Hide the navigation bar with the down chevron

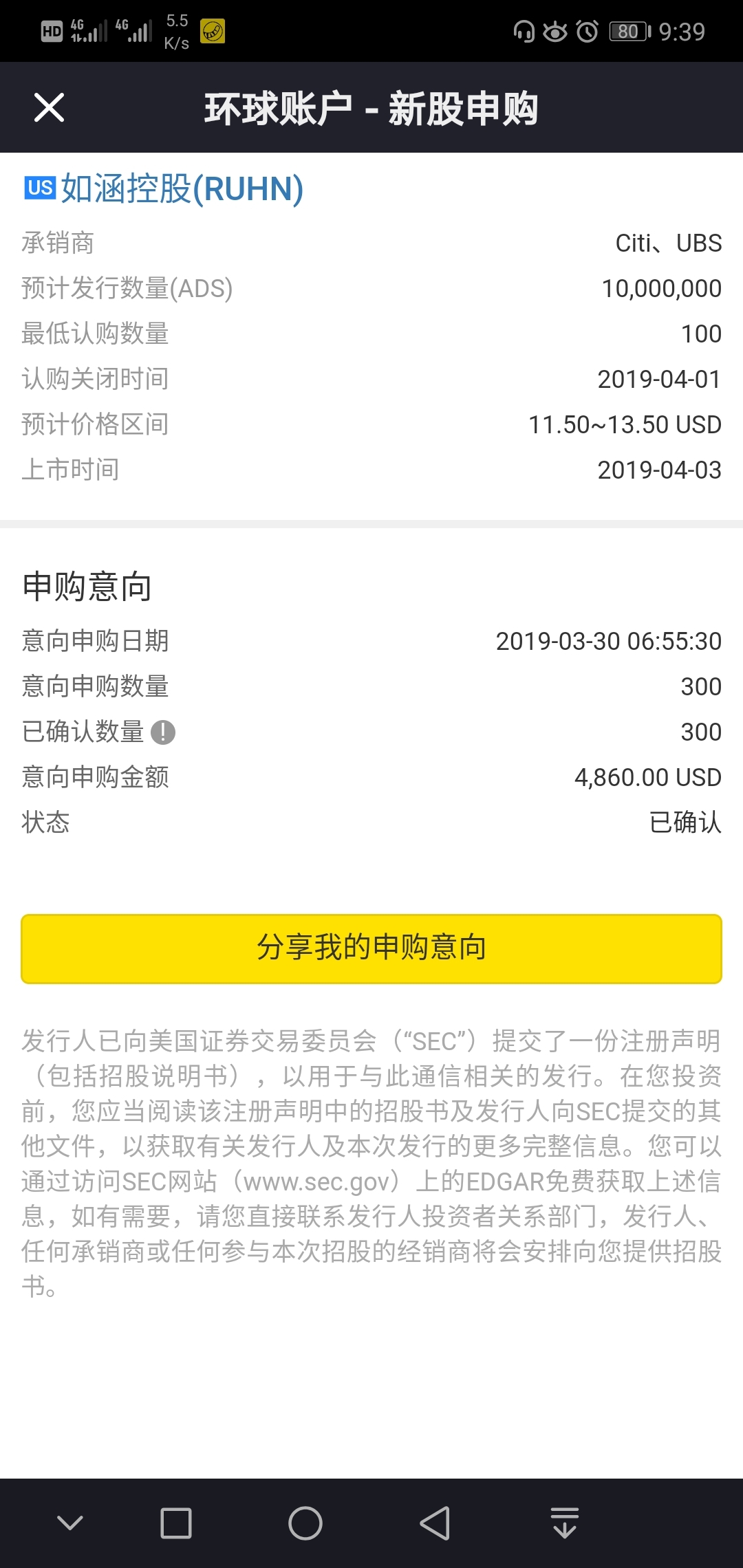click(70, 1523)
